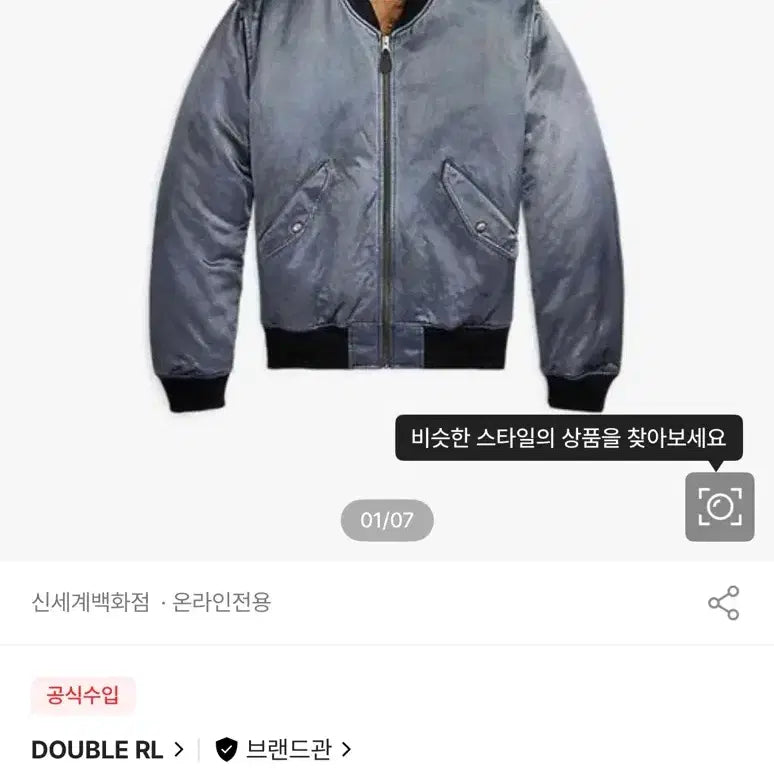Go to the 브랜드관 brand hall
This screenshot has width=774, height=774.
[x=285, y=749]
